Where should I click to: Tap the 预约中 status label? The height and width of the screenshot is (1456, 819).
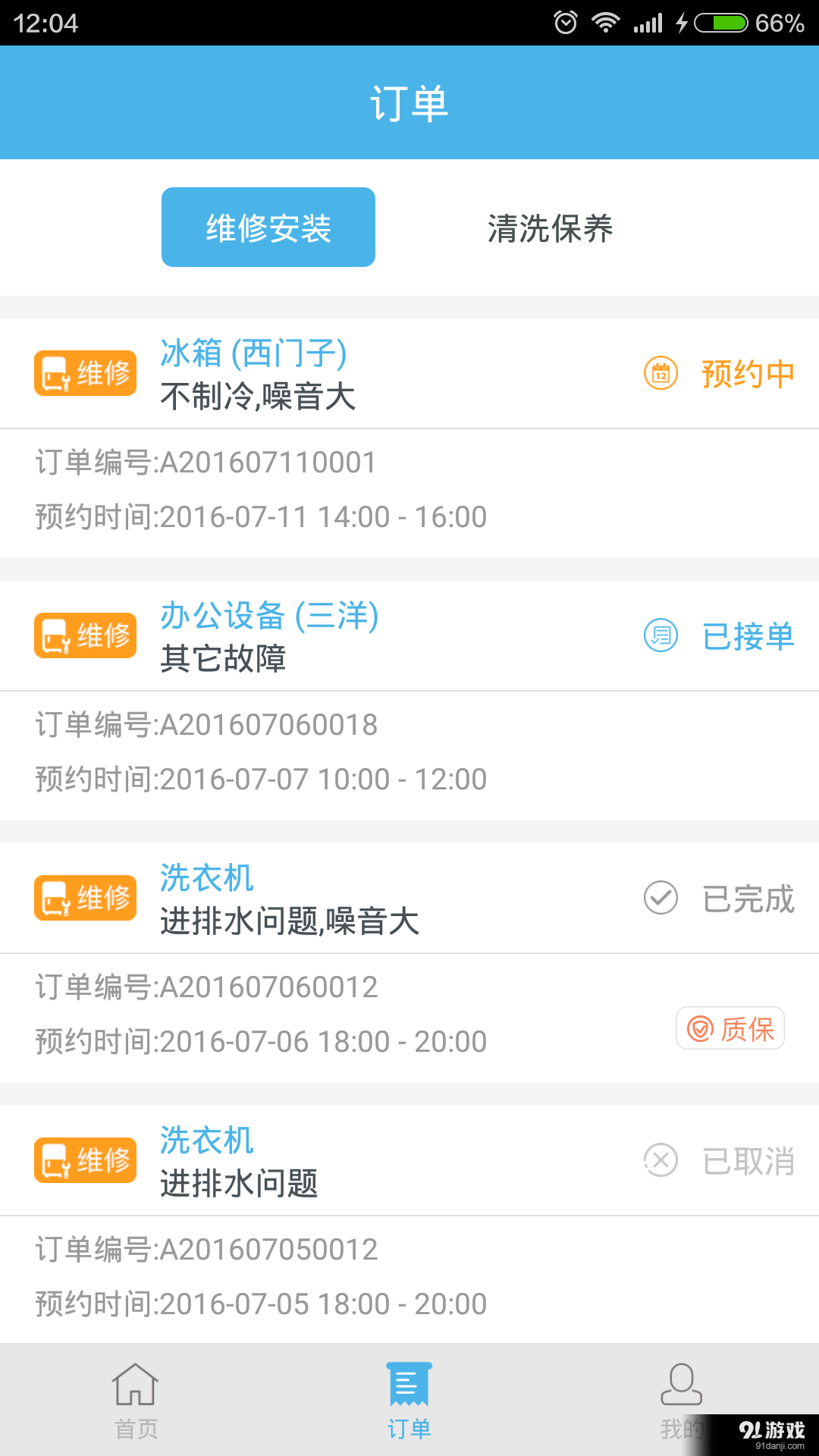point(747,373)
